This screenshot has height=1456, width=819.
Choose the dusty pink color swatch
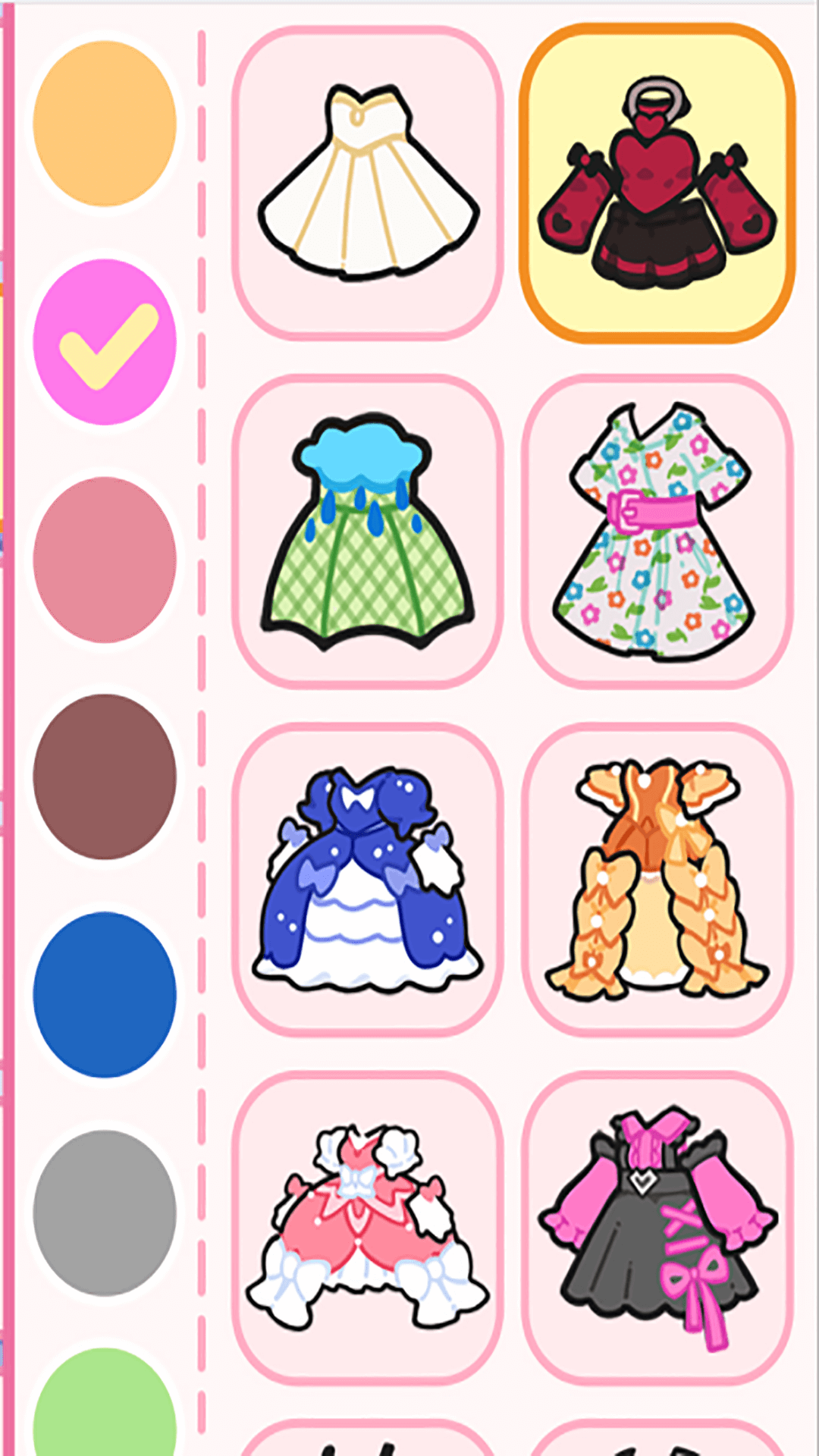[x=105, y=560]
